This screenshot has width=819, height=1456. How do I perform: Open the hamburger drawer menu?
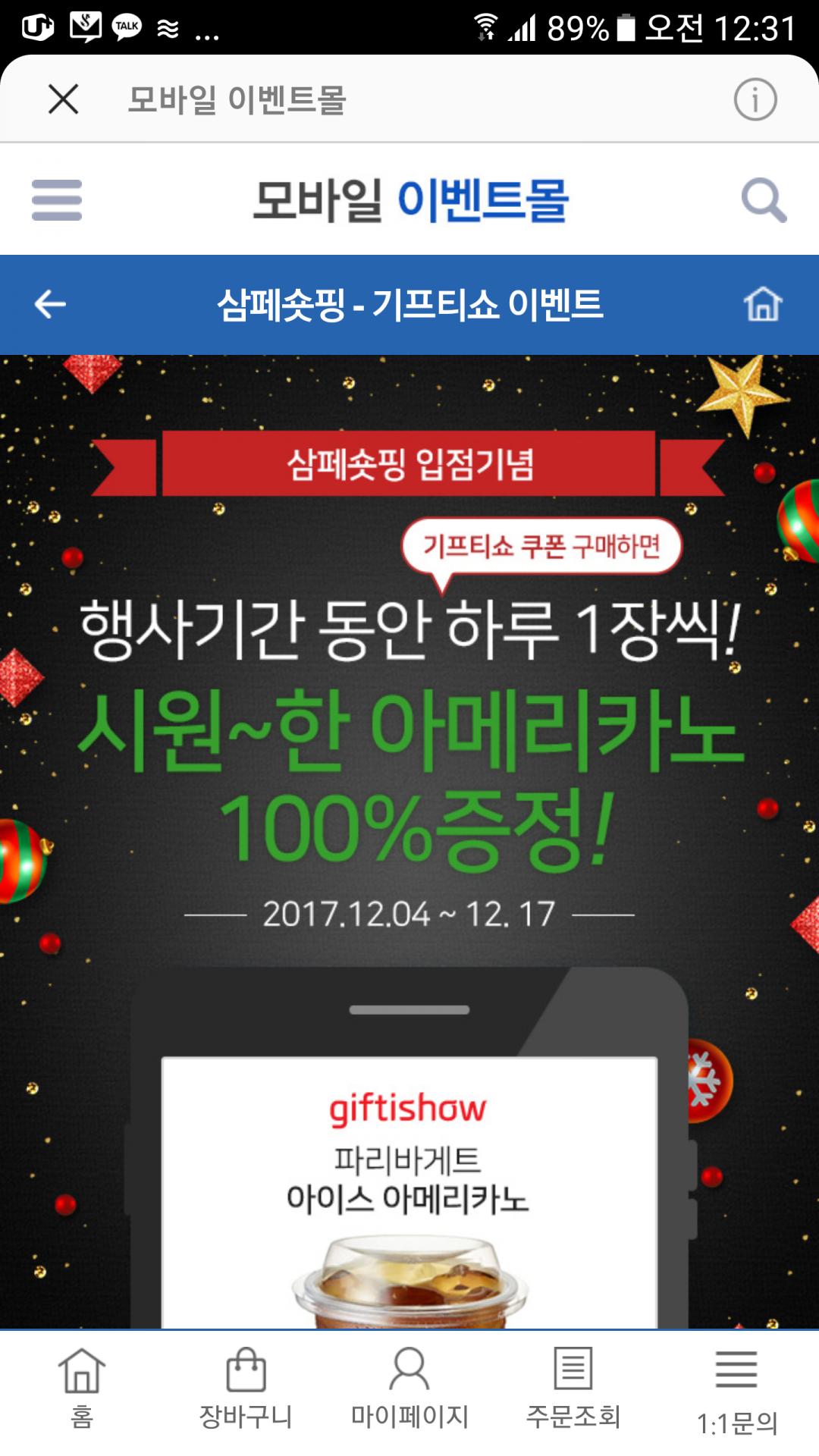(57, 200)
